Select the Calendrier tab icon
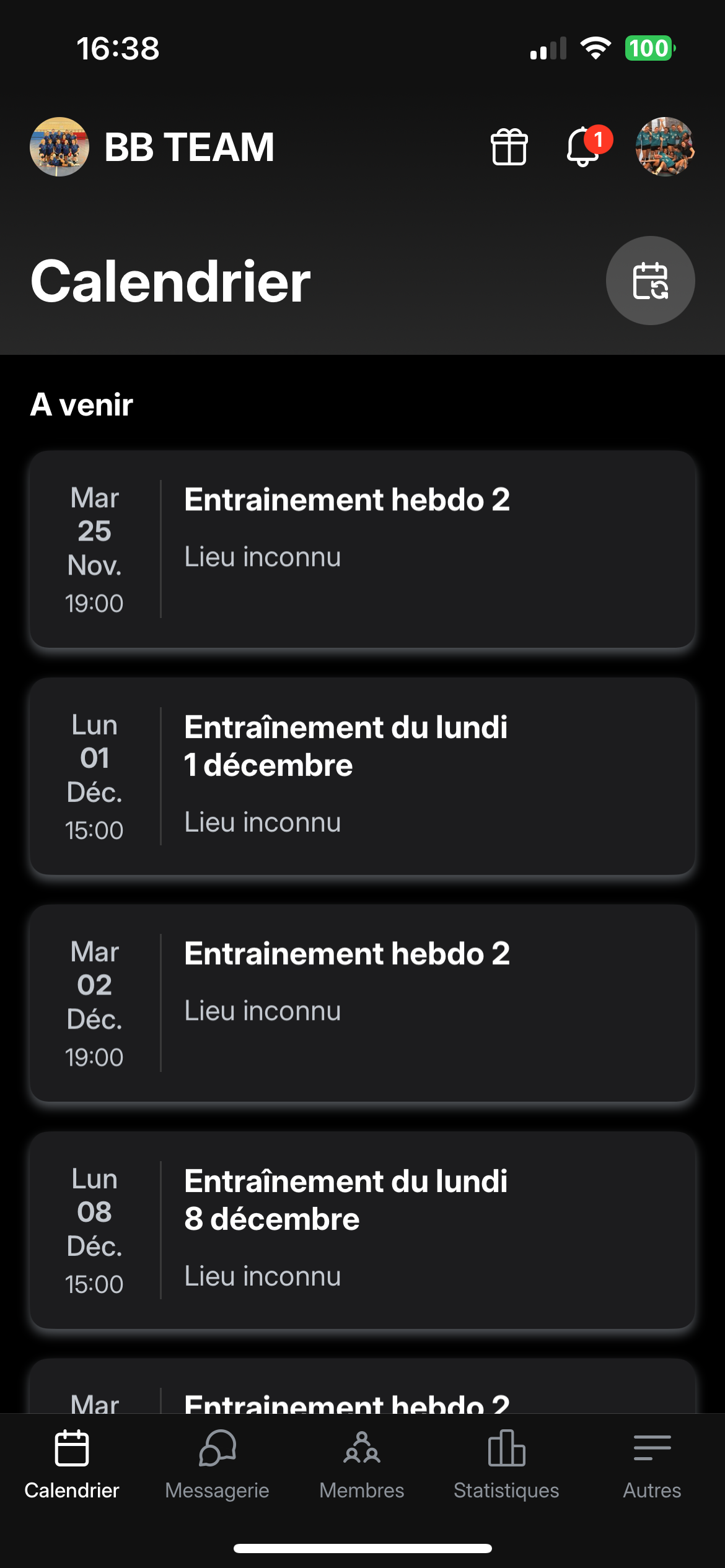Screen dimensions: 725x1568 coord(72,1449)
